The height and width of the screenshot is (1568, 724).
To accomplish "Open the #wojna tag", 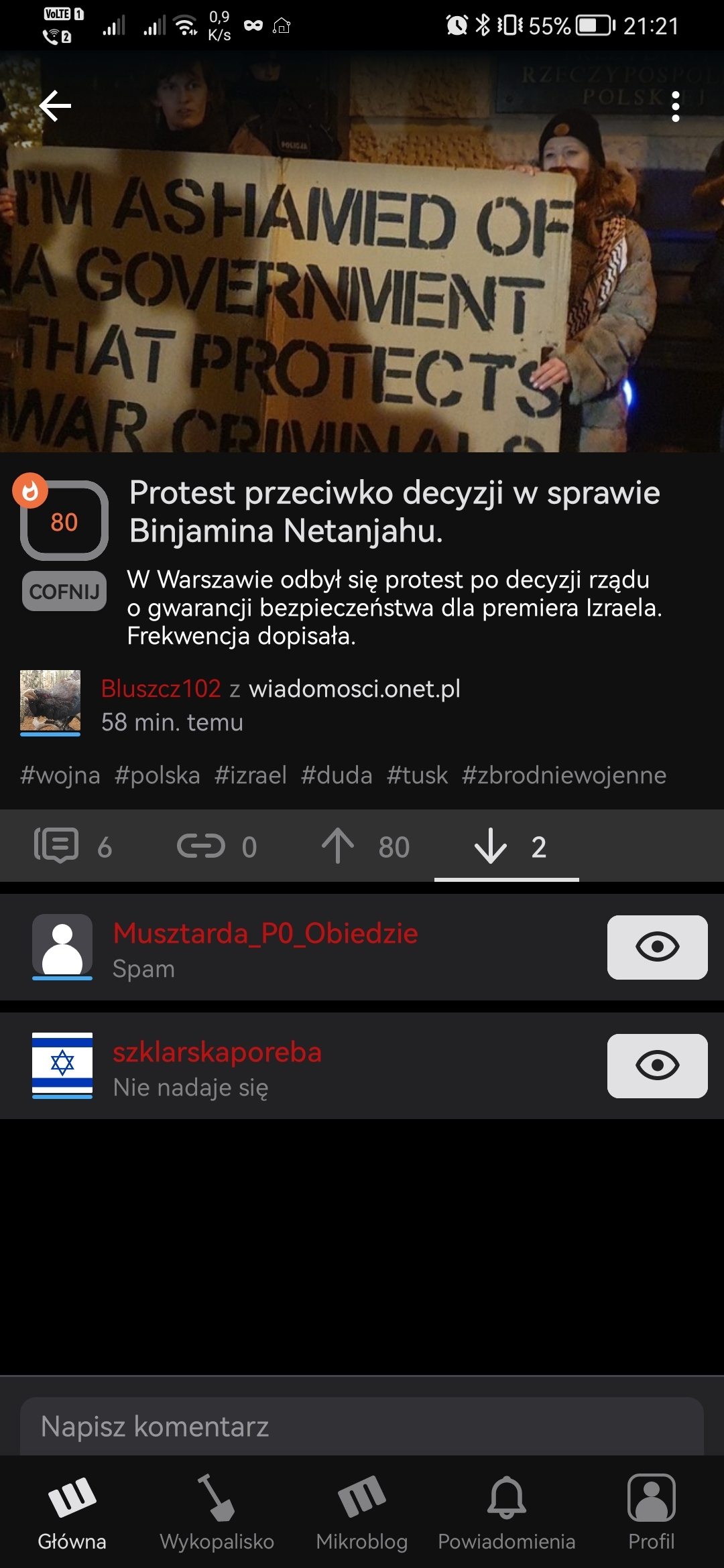I will [60, 775].
